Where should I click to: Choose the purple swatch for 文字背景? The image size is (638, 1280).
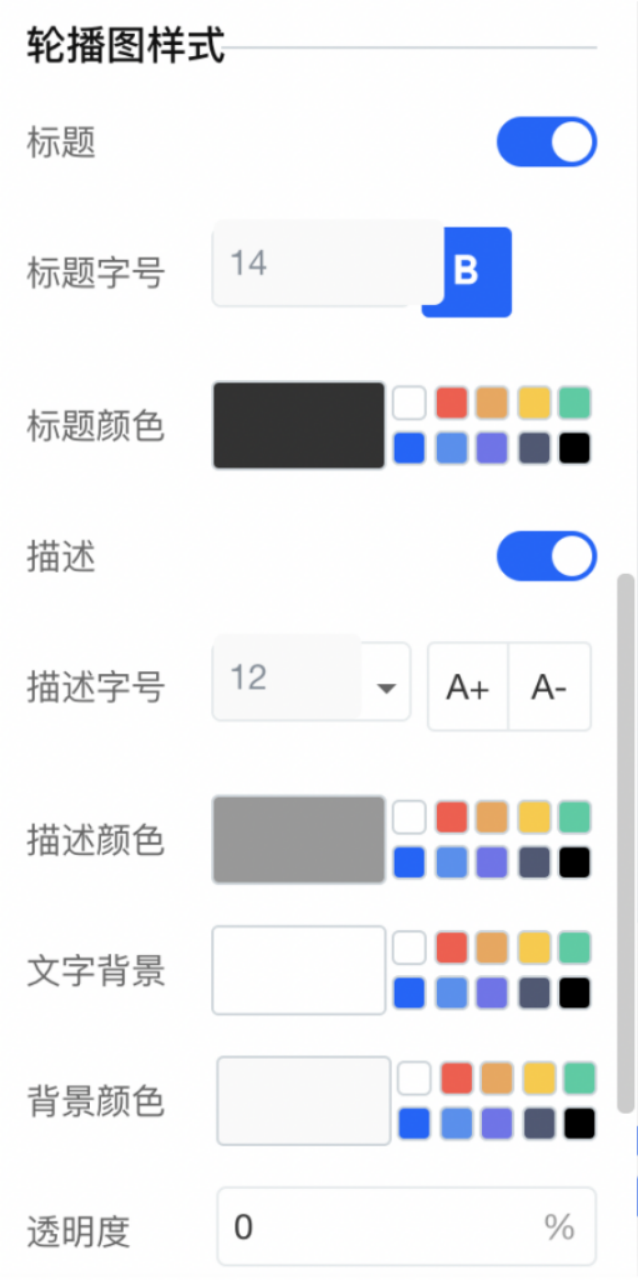(493, 993)
